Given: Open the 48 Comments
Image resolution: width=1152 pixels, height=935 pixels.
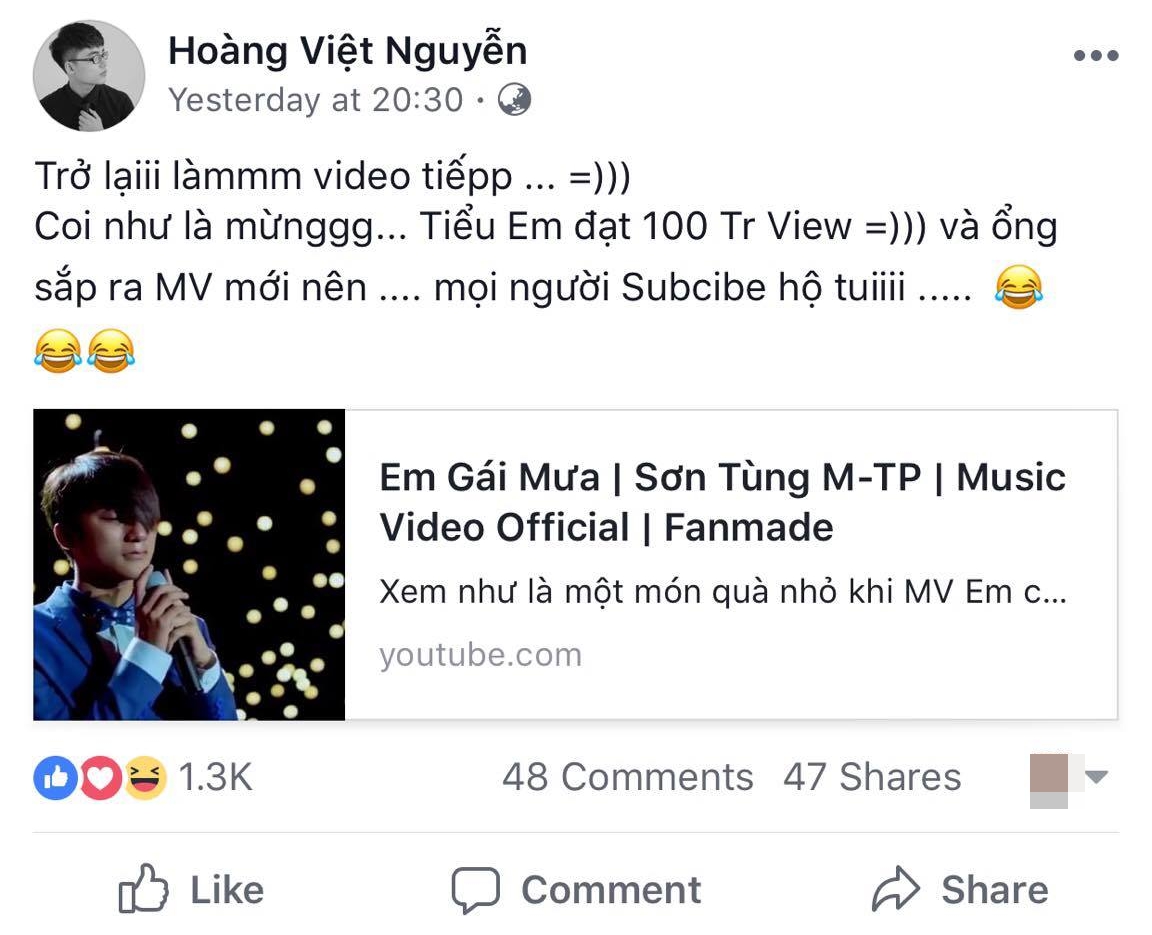Looking at the screenshot, I should (x=627, y=777).
